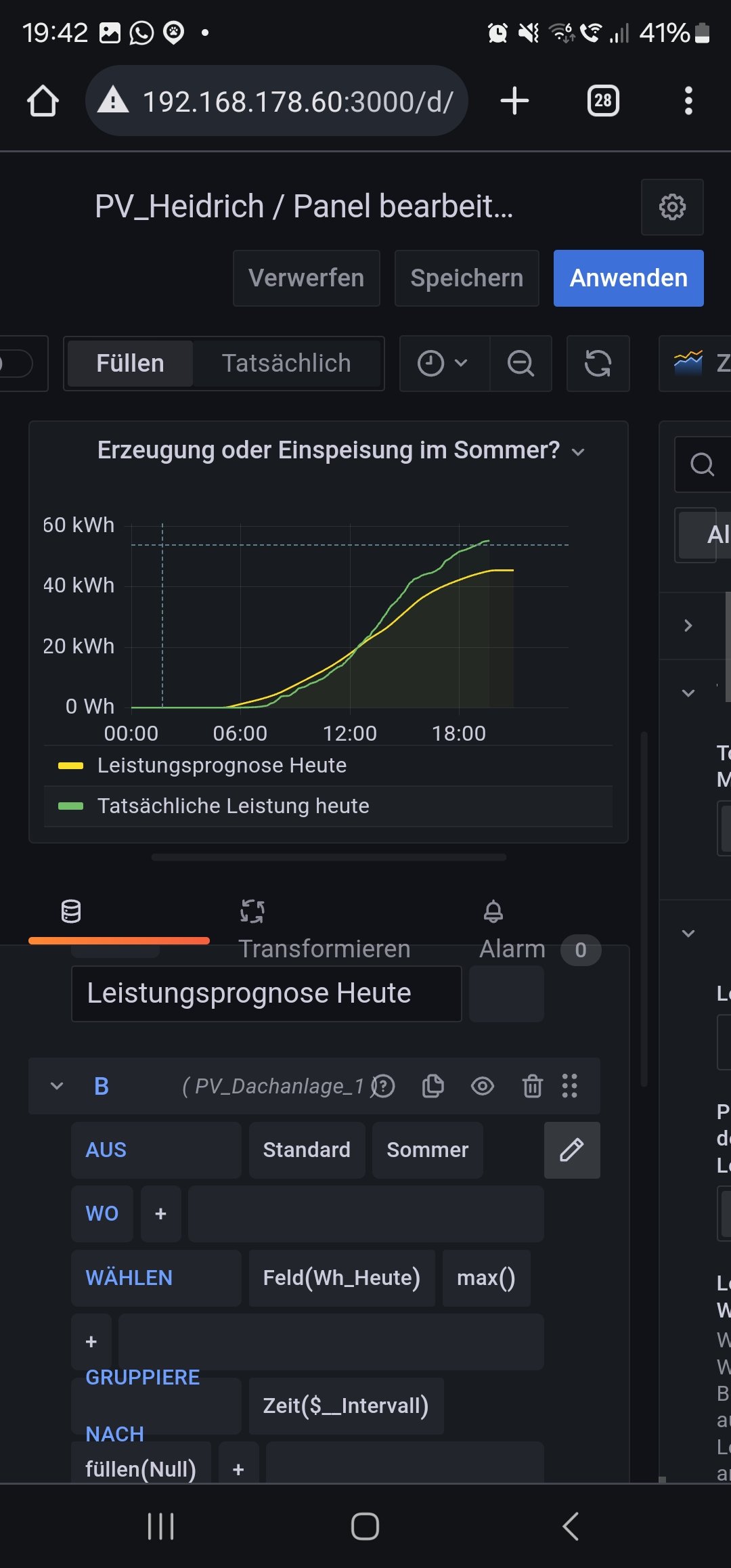Hide query B with eye icon
The height and width of the screenshot is (1568, 731).
pos(483,1086)
